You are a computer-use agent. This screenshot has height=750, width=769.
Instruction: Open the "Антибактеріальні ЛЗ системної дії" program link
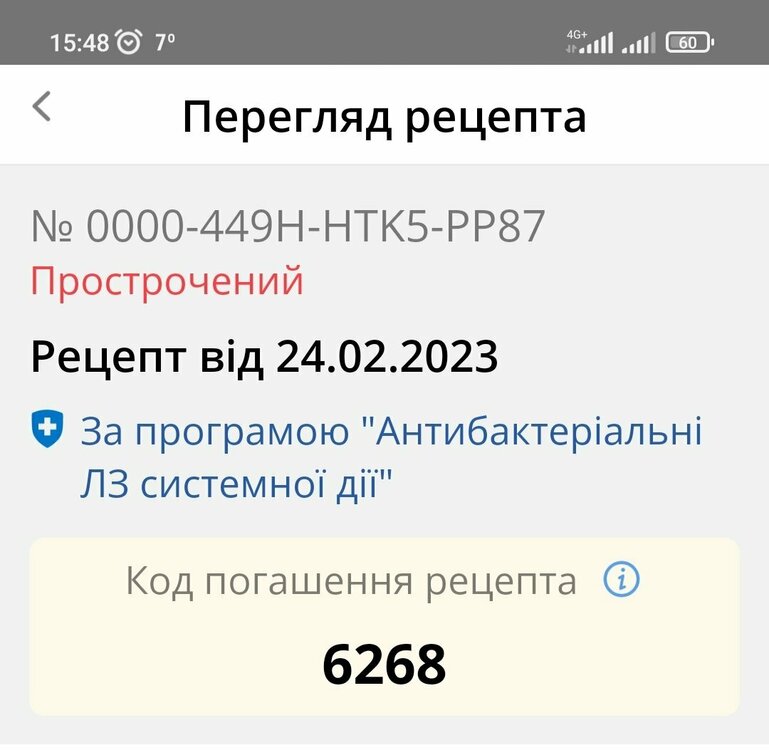point(390,457)
